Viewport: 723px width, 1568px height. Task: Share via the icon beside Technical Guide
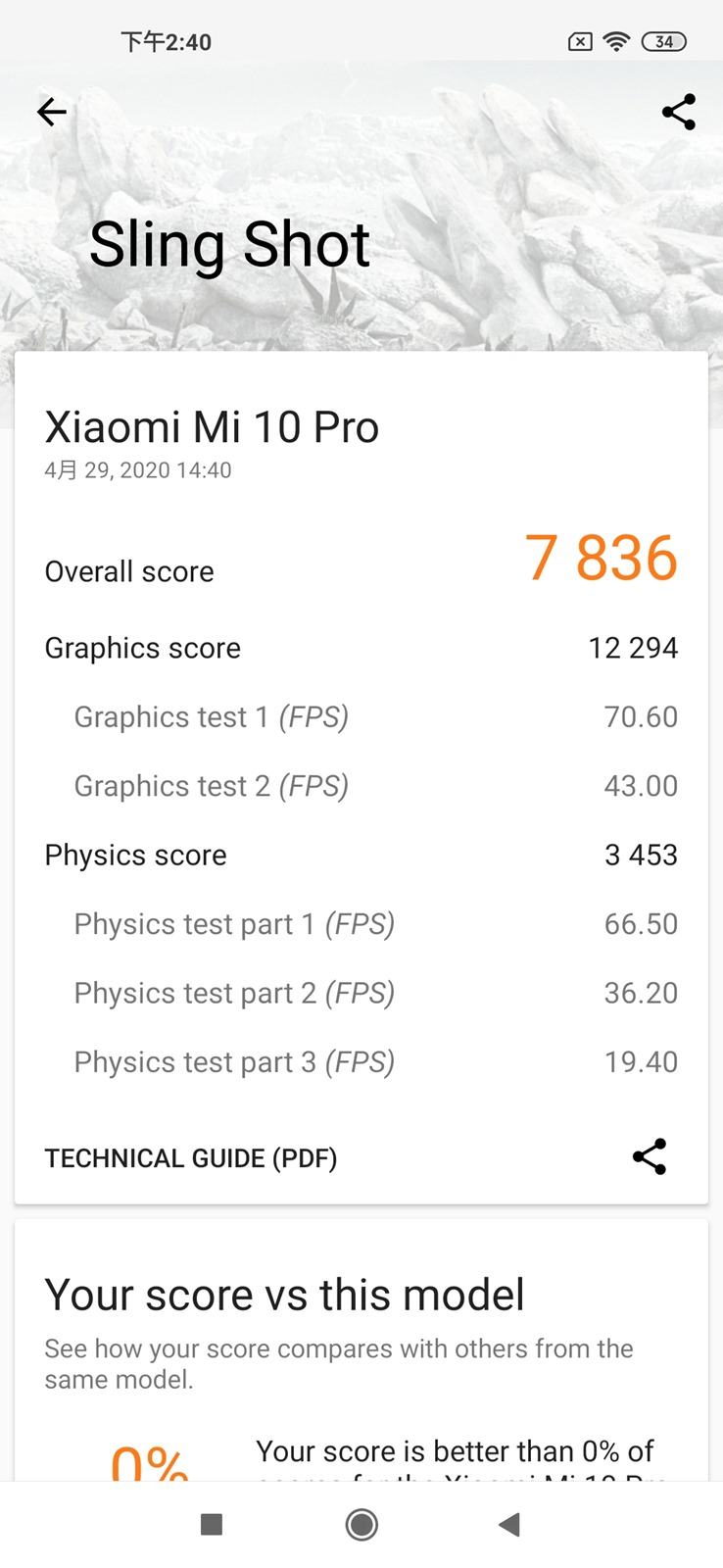point(649,1157)
